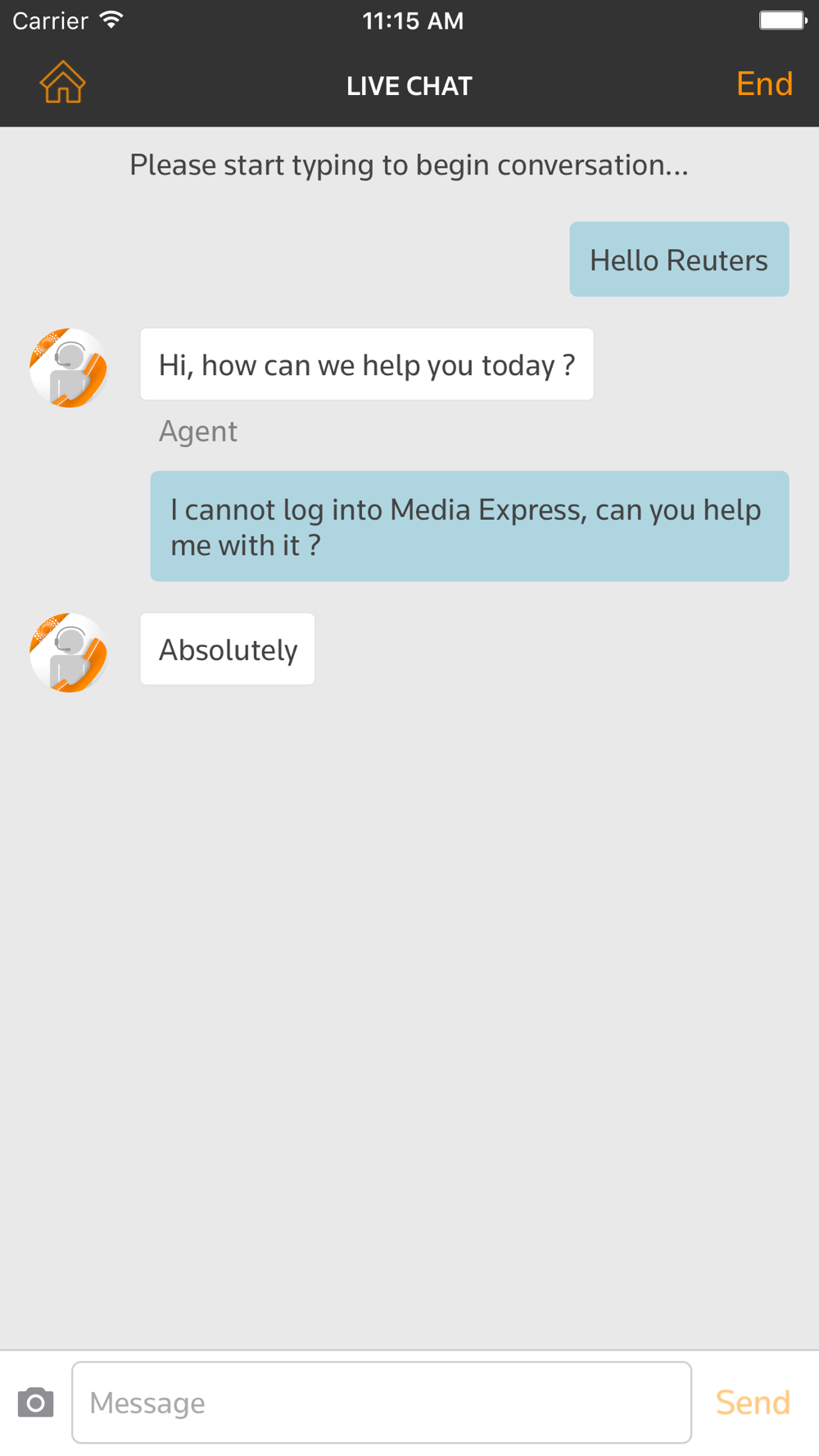Attach a photo with the camera icon
This screenshot has height=1456, width=819.
[36, 1403]
